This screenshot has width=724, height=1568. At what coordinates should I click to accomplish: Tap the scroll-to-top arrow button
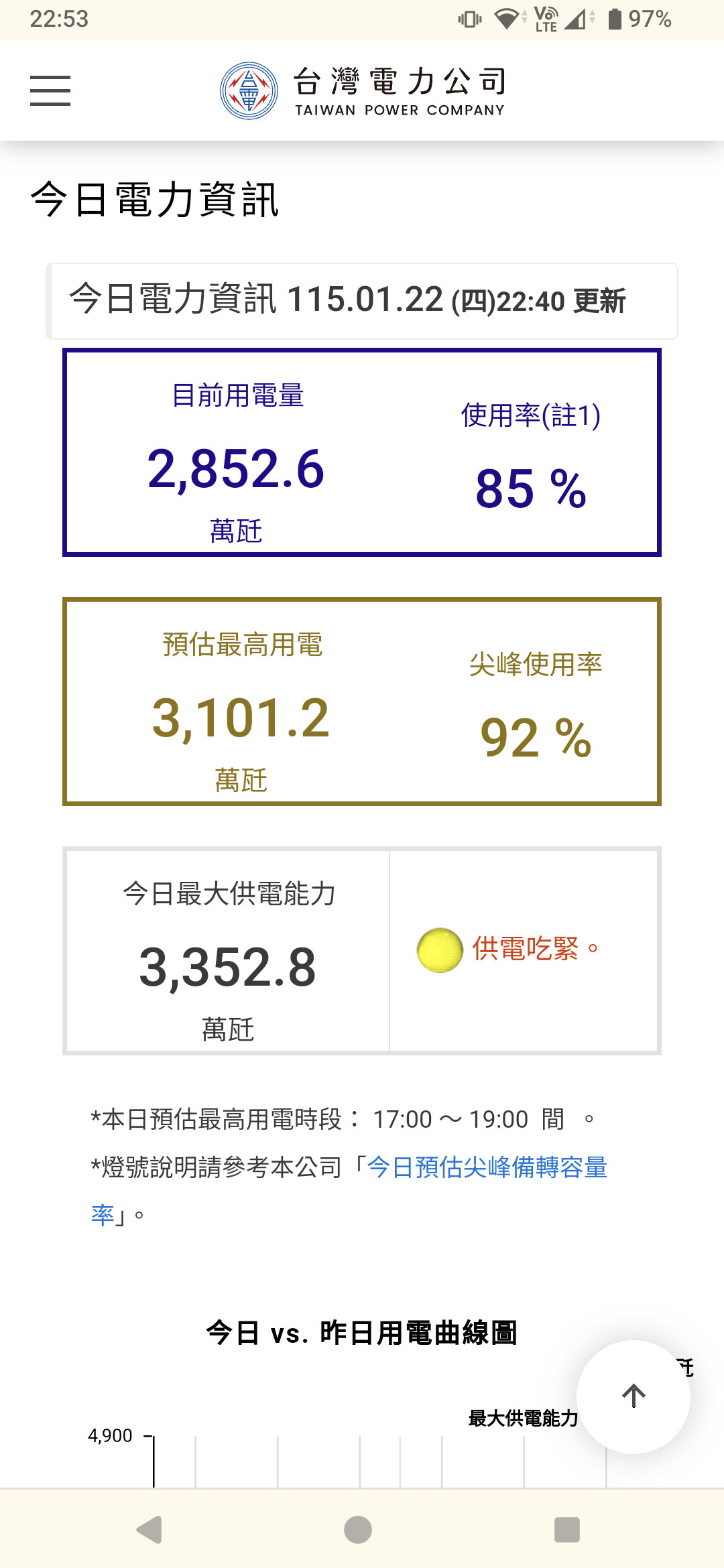coord(633,1396)
